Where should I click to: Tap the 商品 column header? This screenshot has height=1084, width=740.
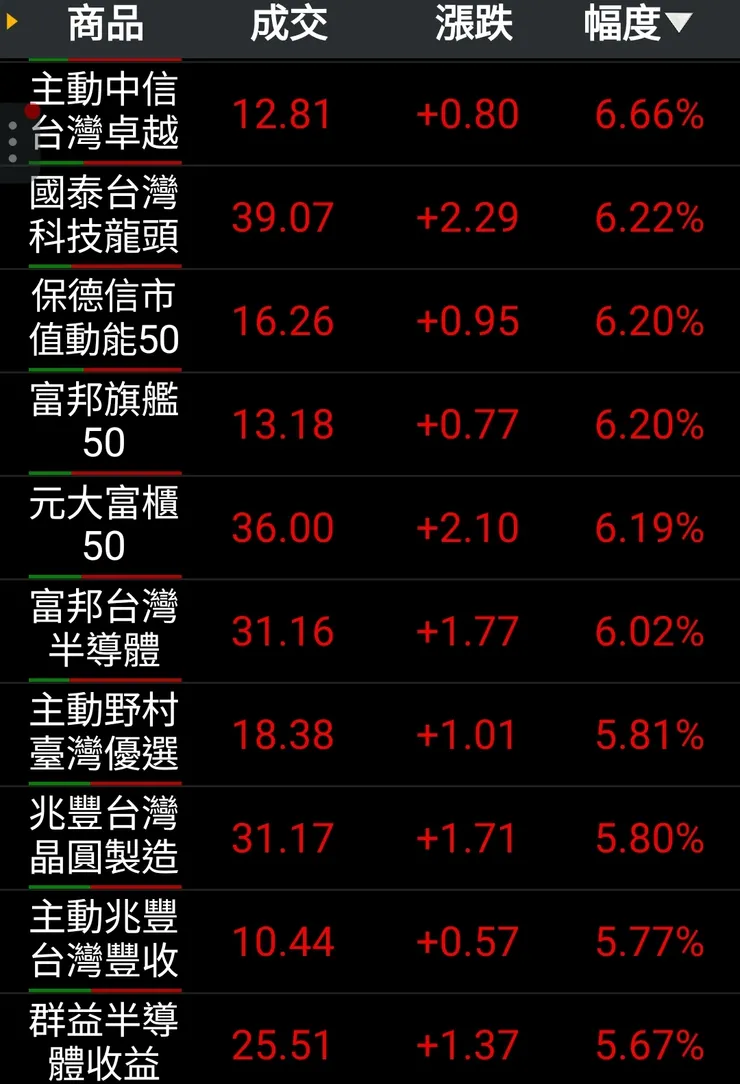click(105, 25)
